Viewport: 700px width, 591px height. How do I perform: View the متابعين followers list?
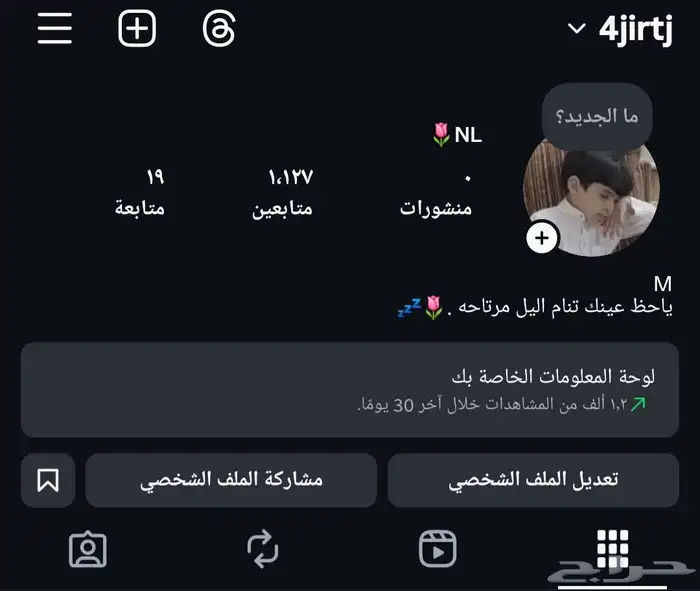[290, 193]
